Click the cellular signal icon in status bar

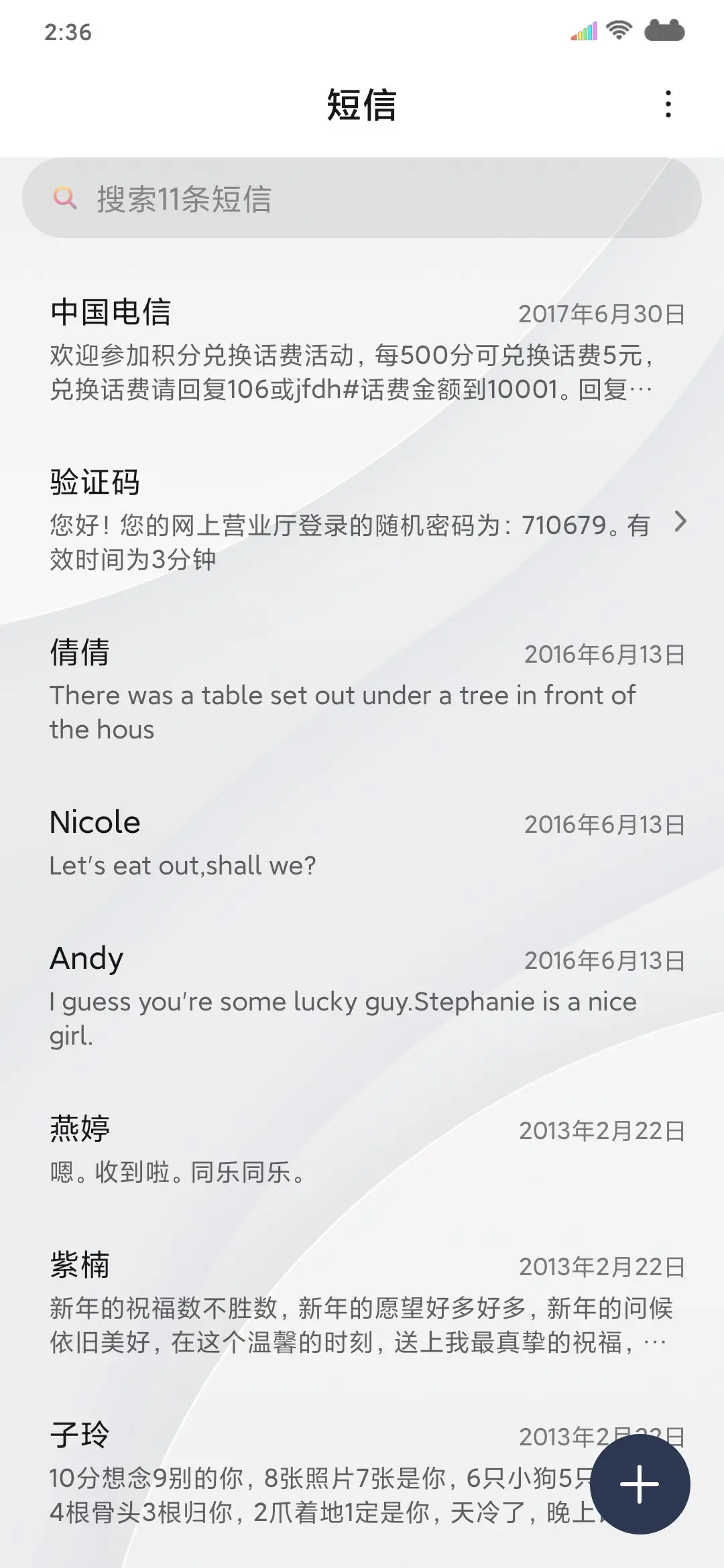(583, 29)
